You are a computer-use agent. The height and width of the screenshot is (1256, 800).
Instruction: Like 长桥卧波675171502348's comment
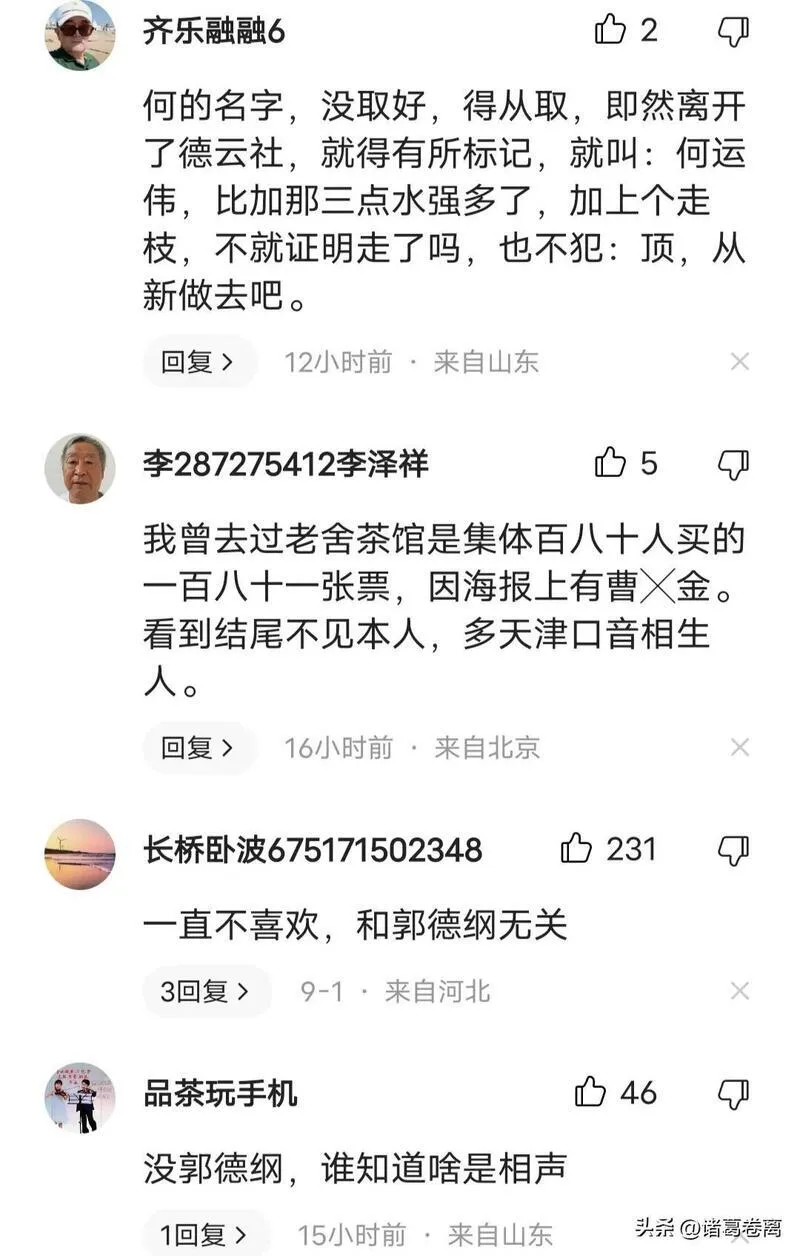coord(577,849)
